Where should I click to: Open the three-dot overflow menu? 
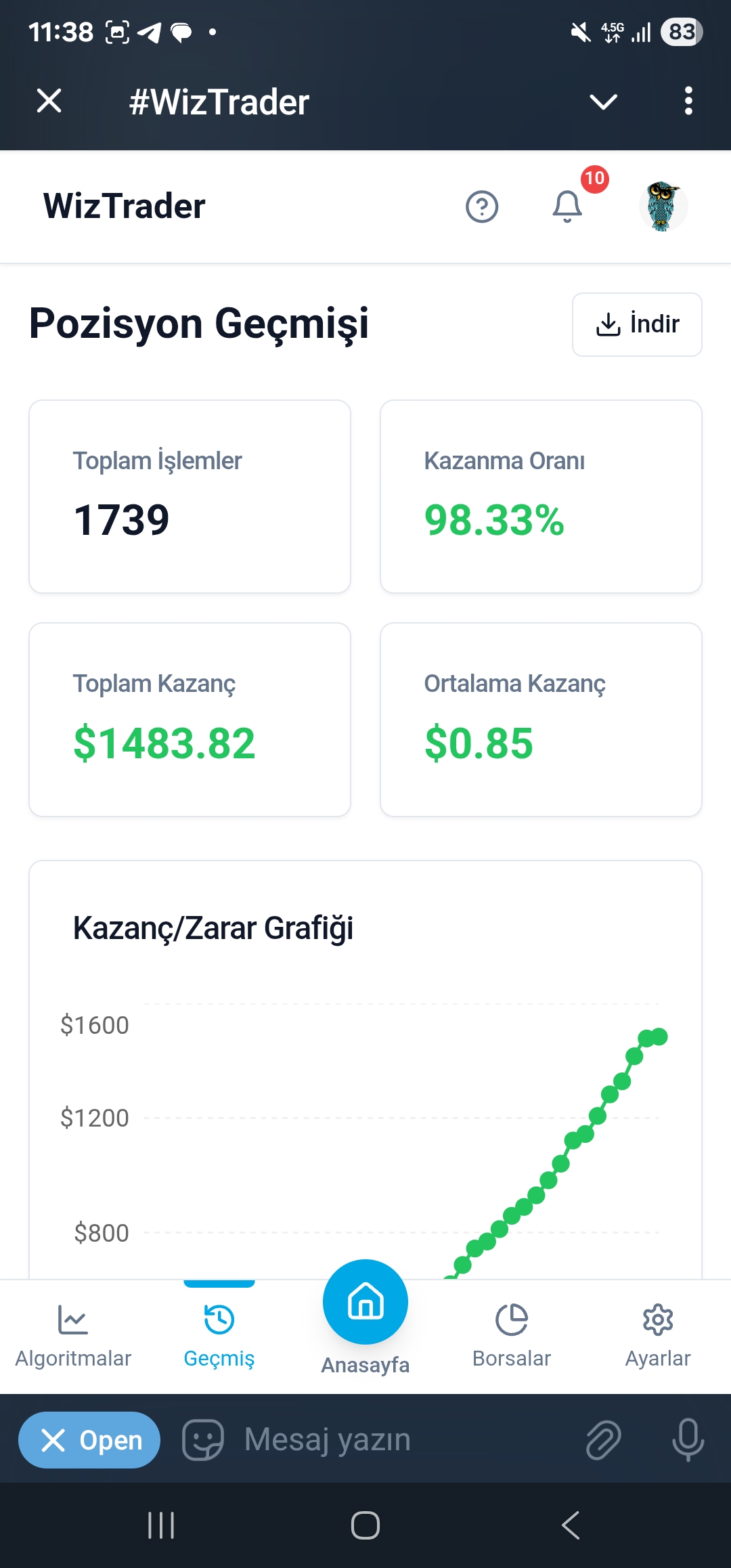click(688, 101)
